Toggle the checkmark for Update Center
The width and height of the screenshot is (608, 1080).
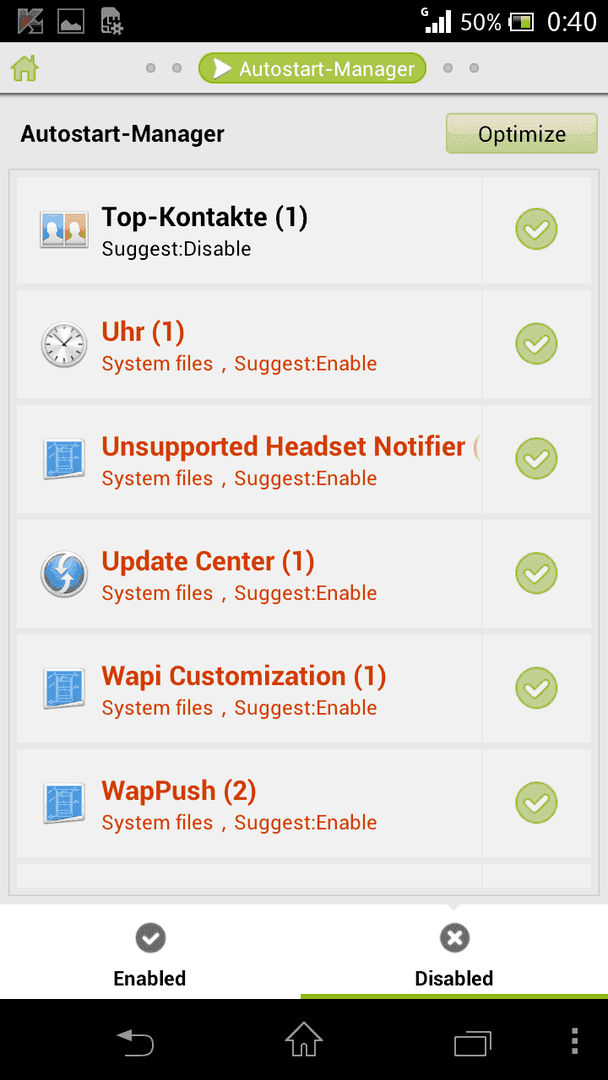tap(536, 573)
